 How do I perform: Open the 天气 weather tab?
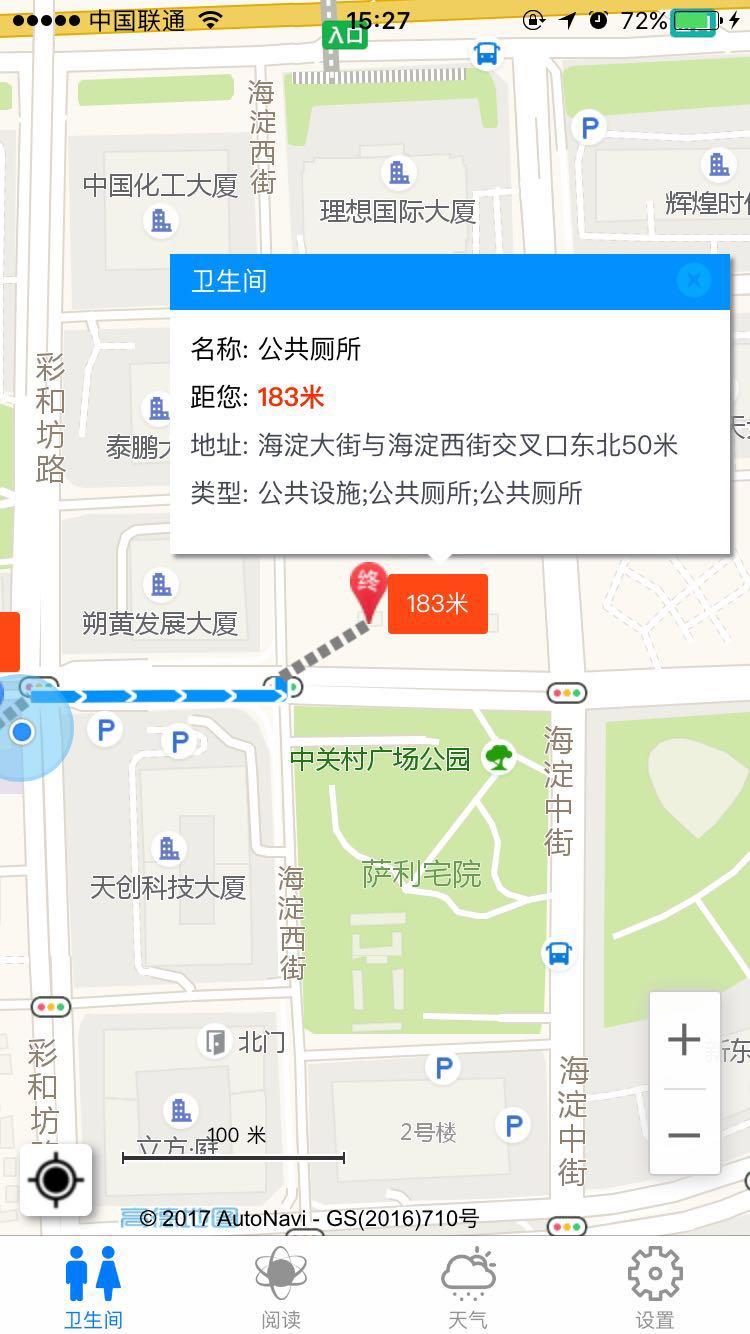(x=468, y=1285)
